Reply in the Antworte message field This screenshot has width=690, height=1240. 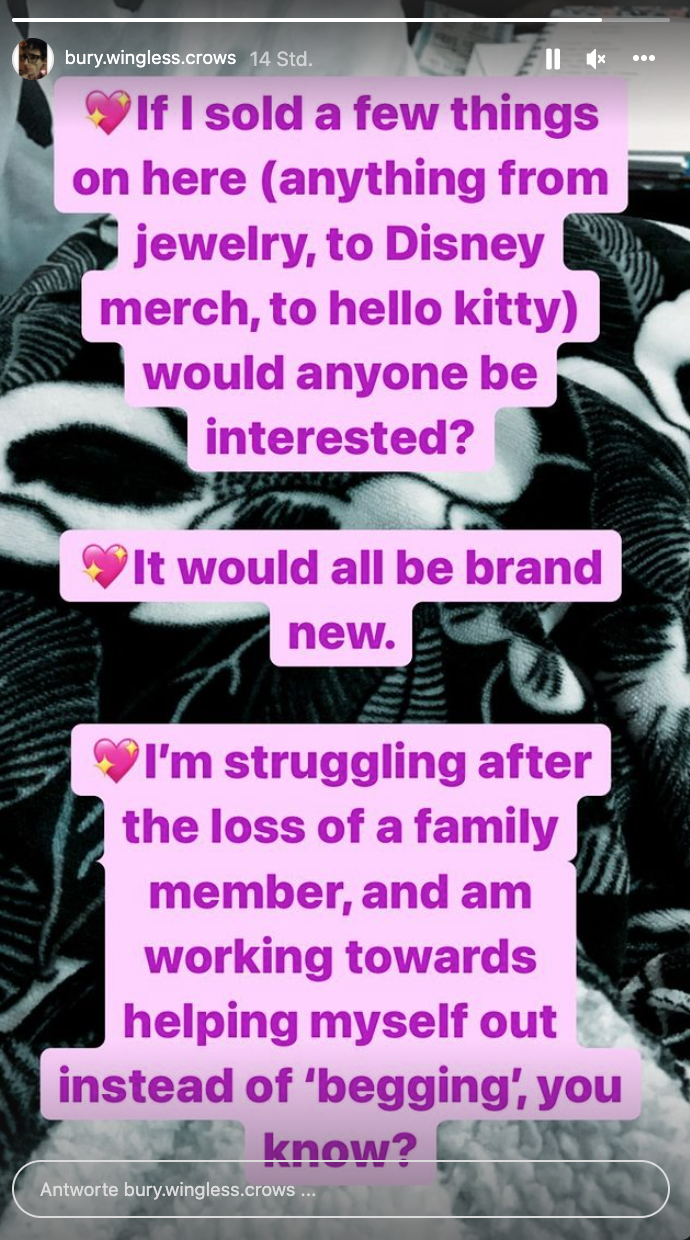341,1190
